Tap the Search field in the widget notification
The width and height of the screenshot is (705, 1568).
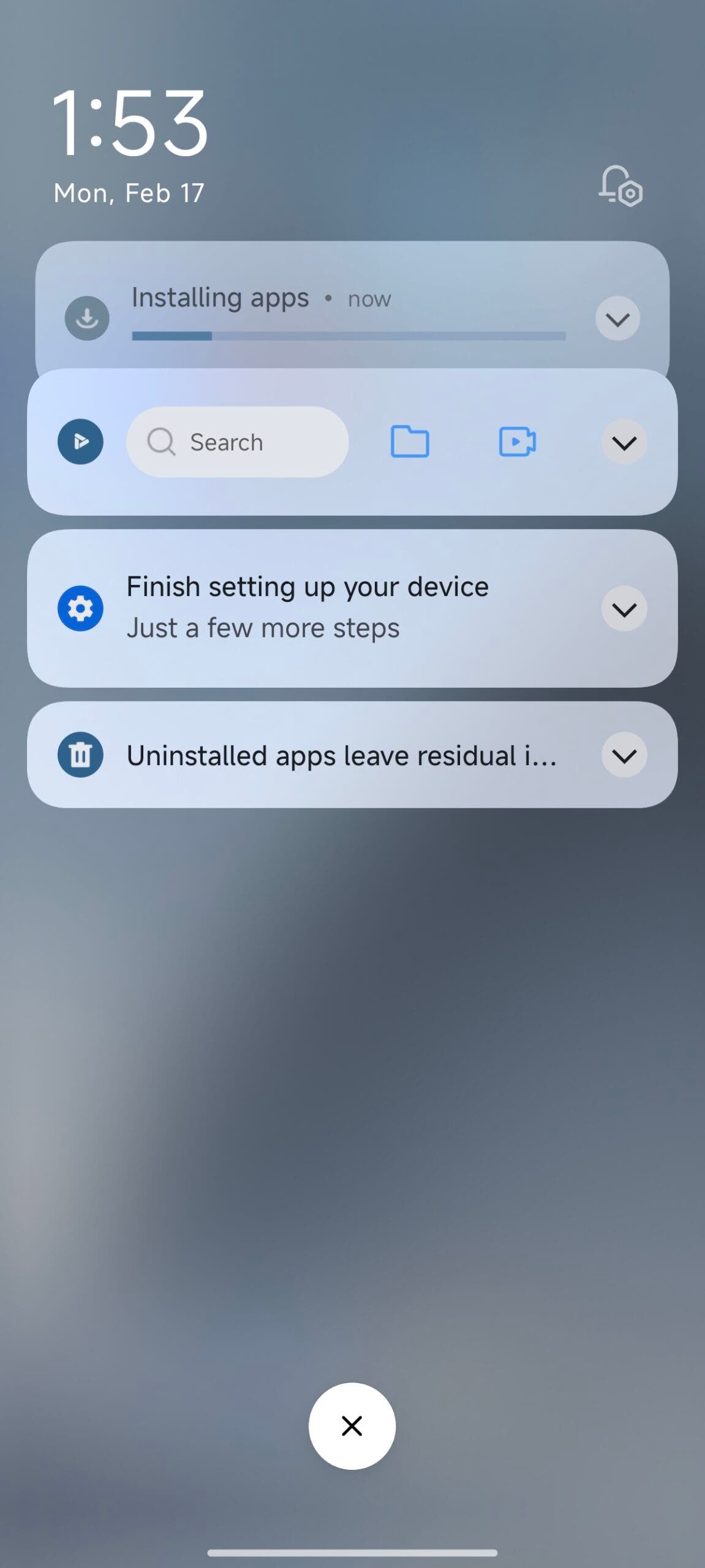[x=237, y=442]
